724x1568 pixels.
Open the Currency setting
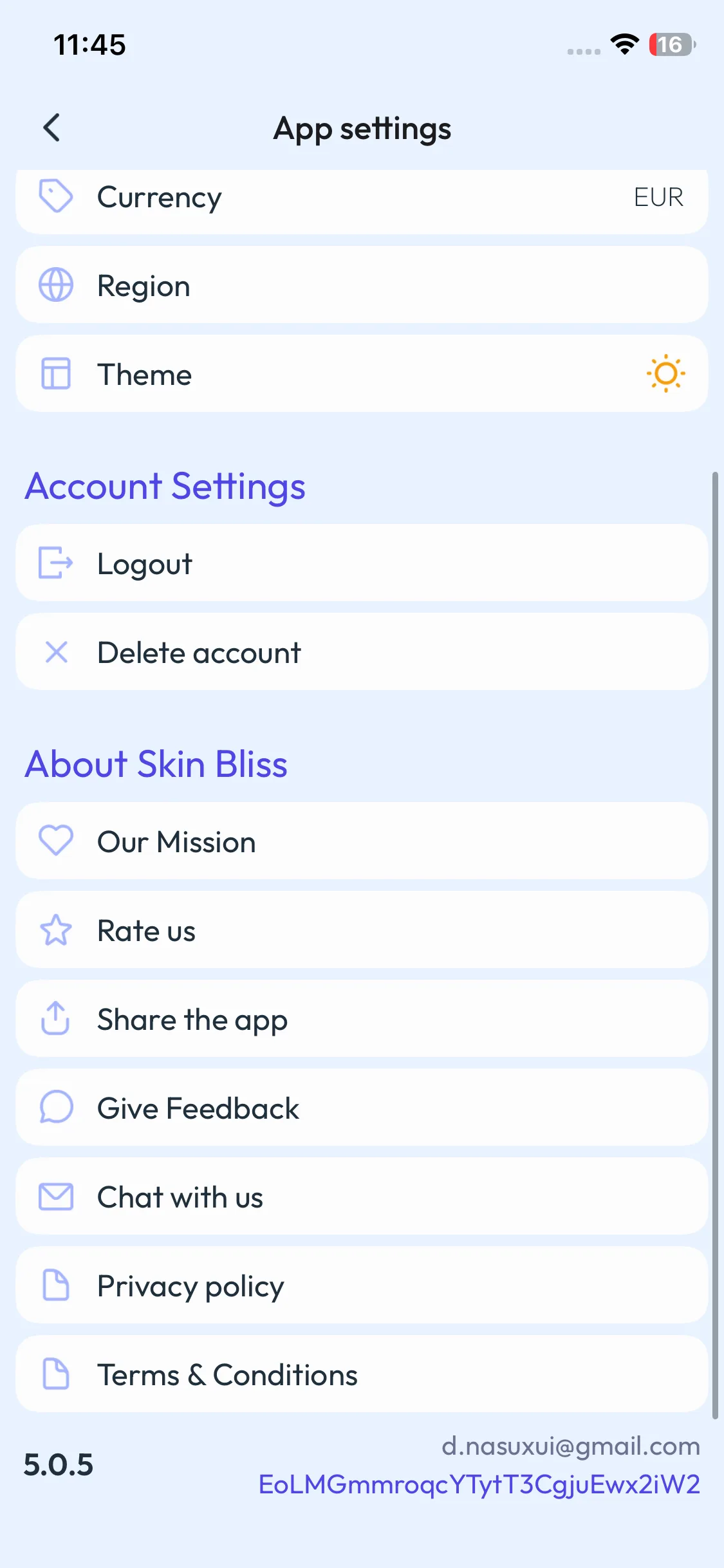(362, 198)
